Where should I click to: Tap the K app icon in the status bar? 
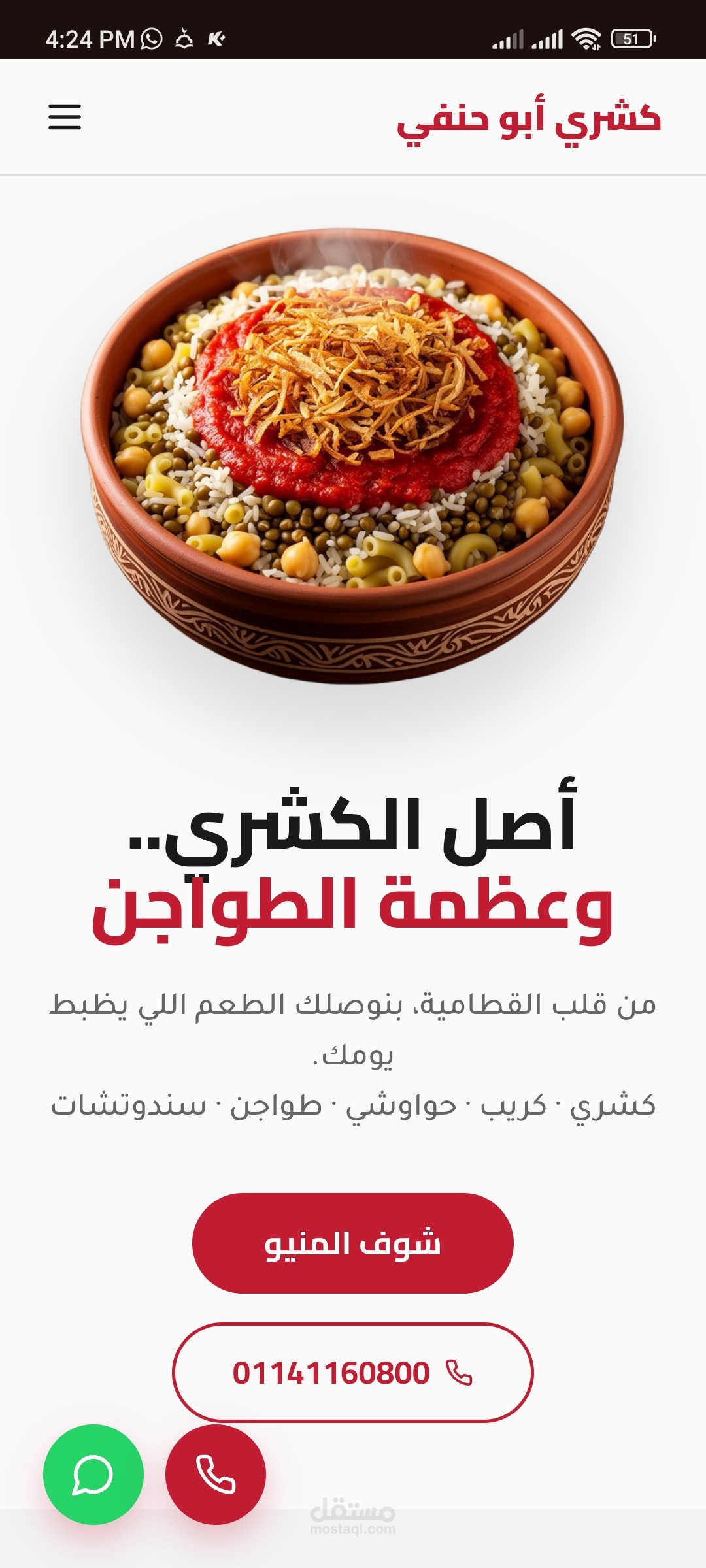[216, 39]
